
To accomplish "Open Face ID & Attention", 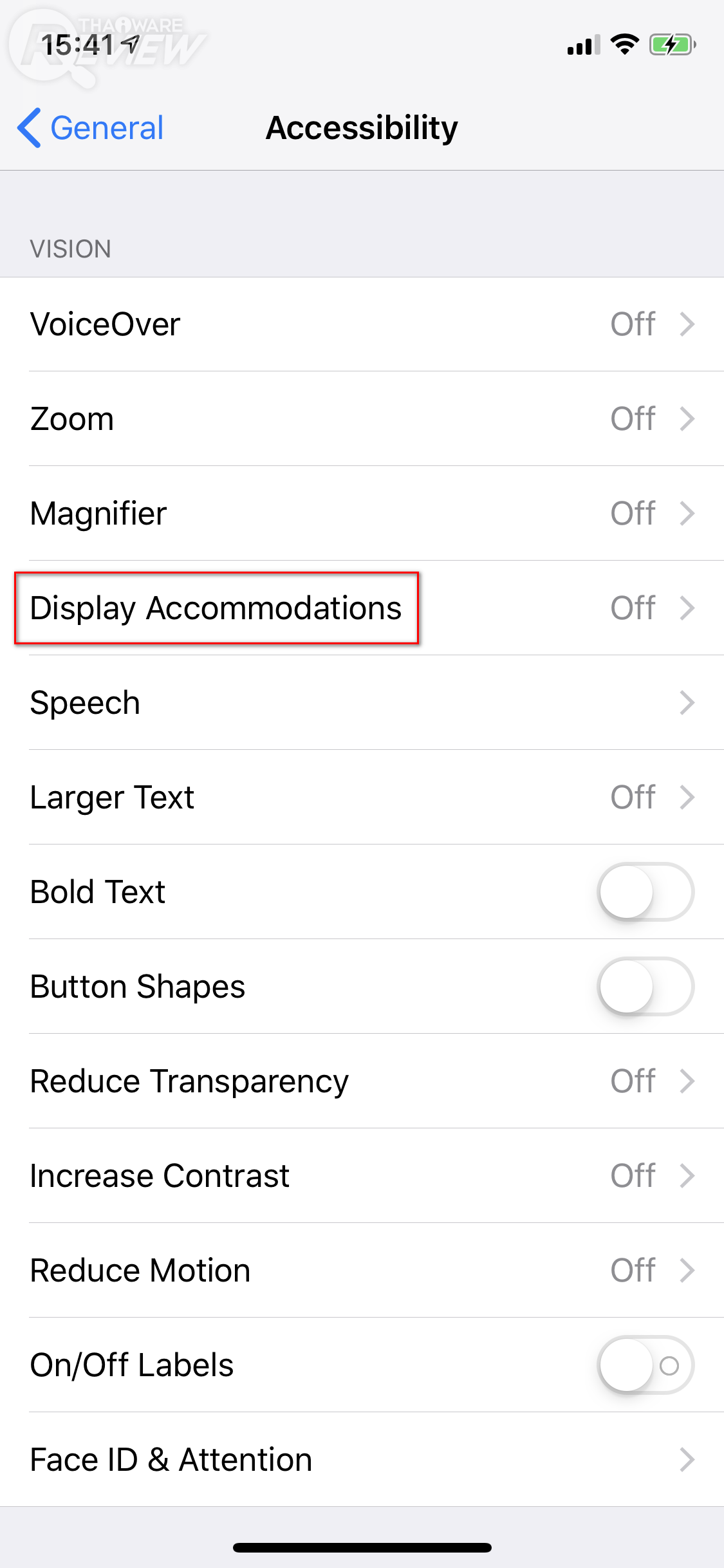I will tap(362, 1459).
